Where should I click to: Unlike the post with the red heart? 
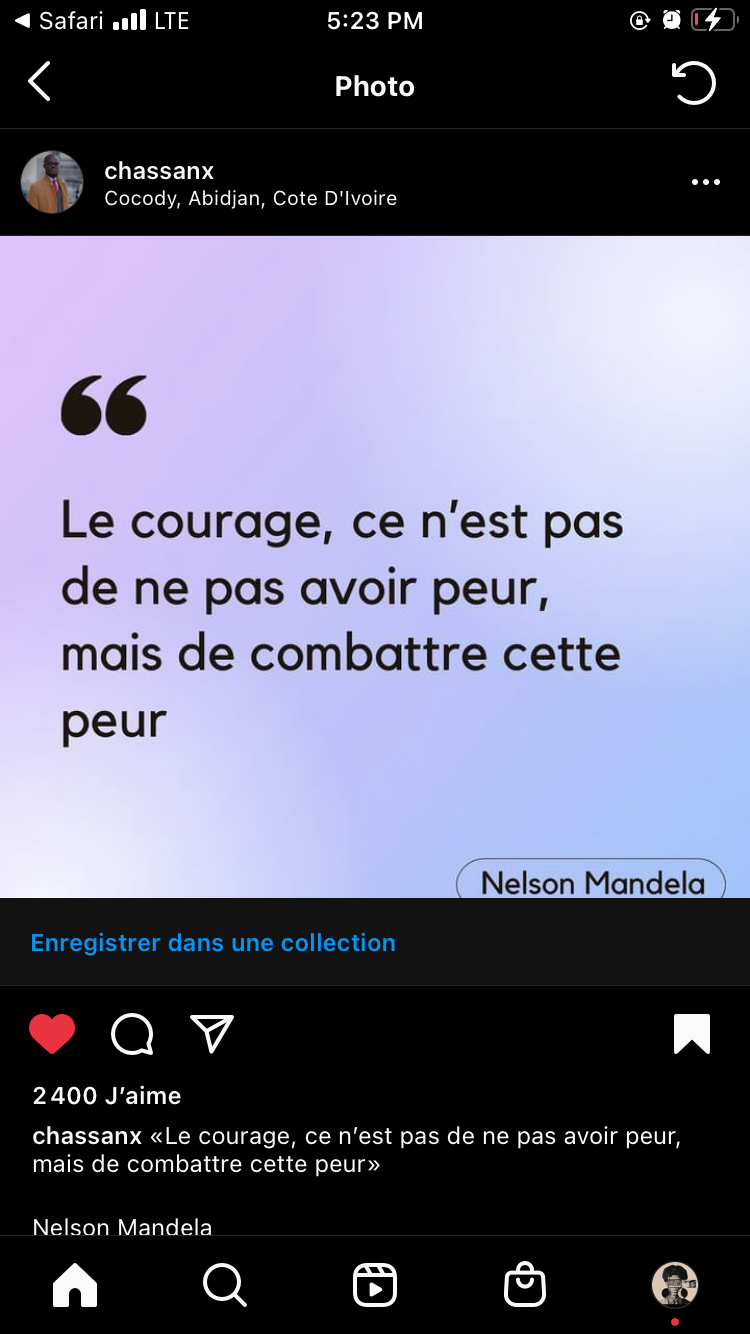(52, 1034)
